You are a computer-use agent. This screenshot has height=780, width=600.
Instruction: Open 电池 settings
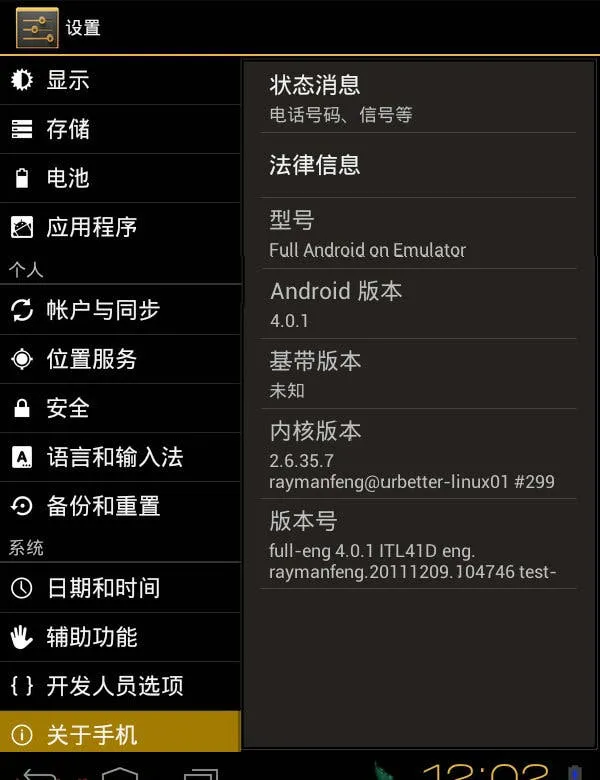pos(120,178)
